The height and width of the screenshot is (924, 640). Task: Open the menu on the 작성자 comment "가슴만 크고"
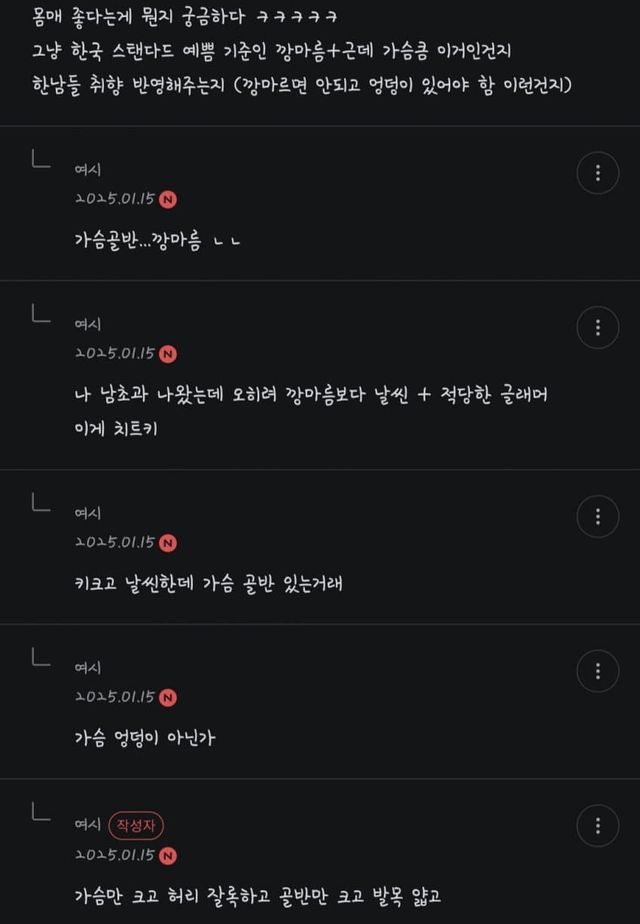(598, 826)
